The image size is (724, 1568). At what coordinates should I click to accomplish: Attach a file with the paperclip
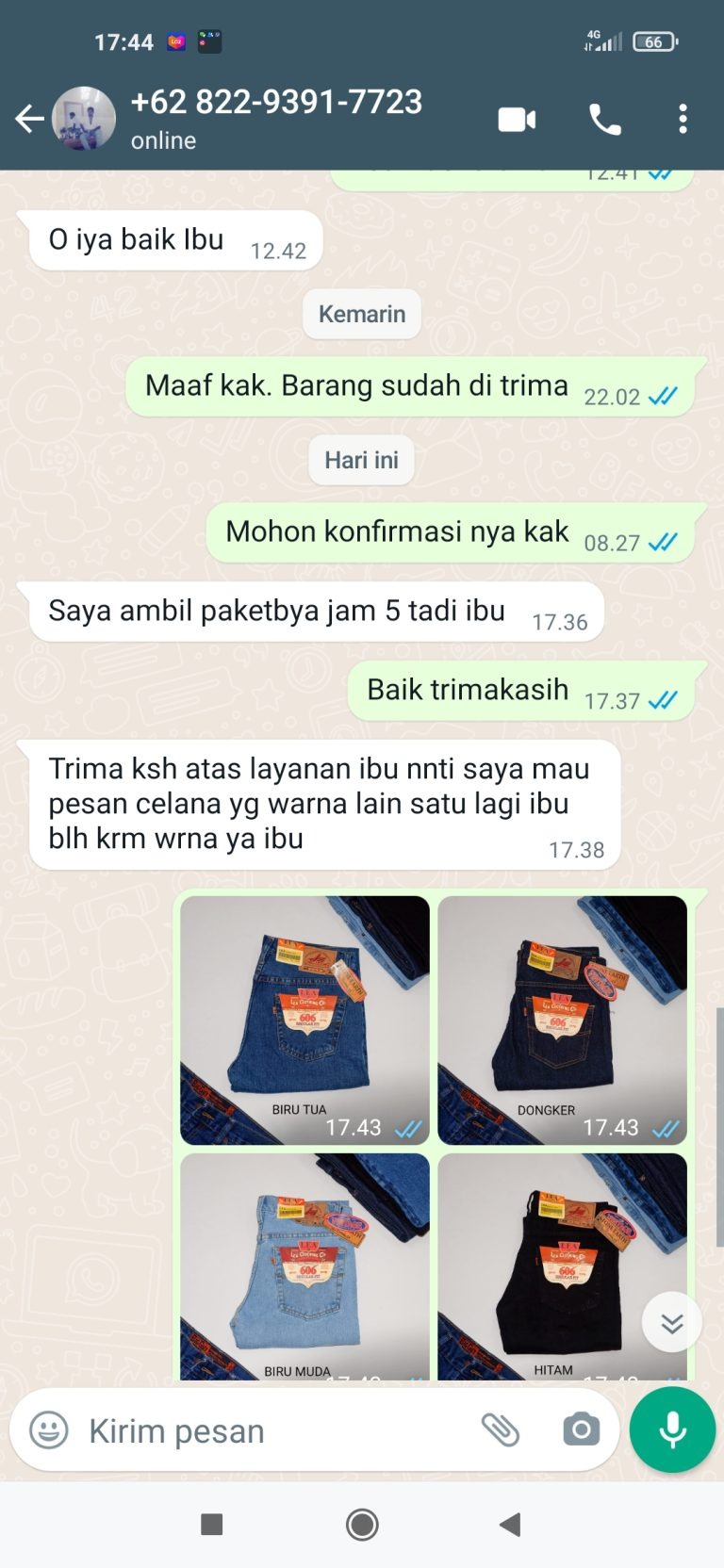(501, 1430)
